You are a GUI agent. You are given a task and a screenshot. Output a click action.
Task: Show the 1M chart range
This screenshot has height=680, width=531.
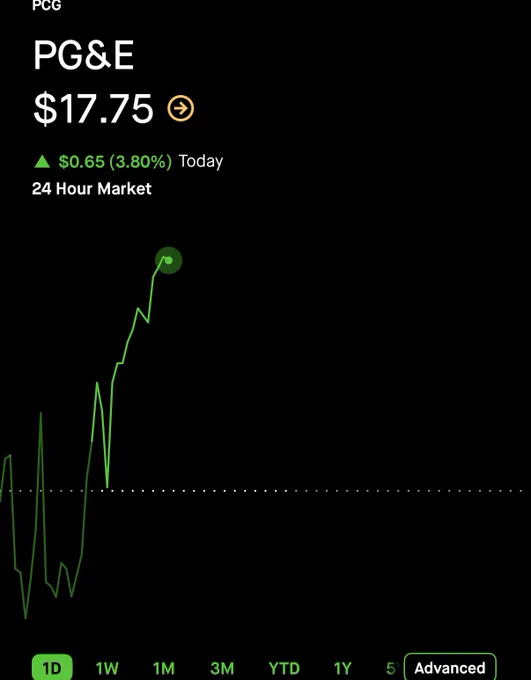[164, 668]
